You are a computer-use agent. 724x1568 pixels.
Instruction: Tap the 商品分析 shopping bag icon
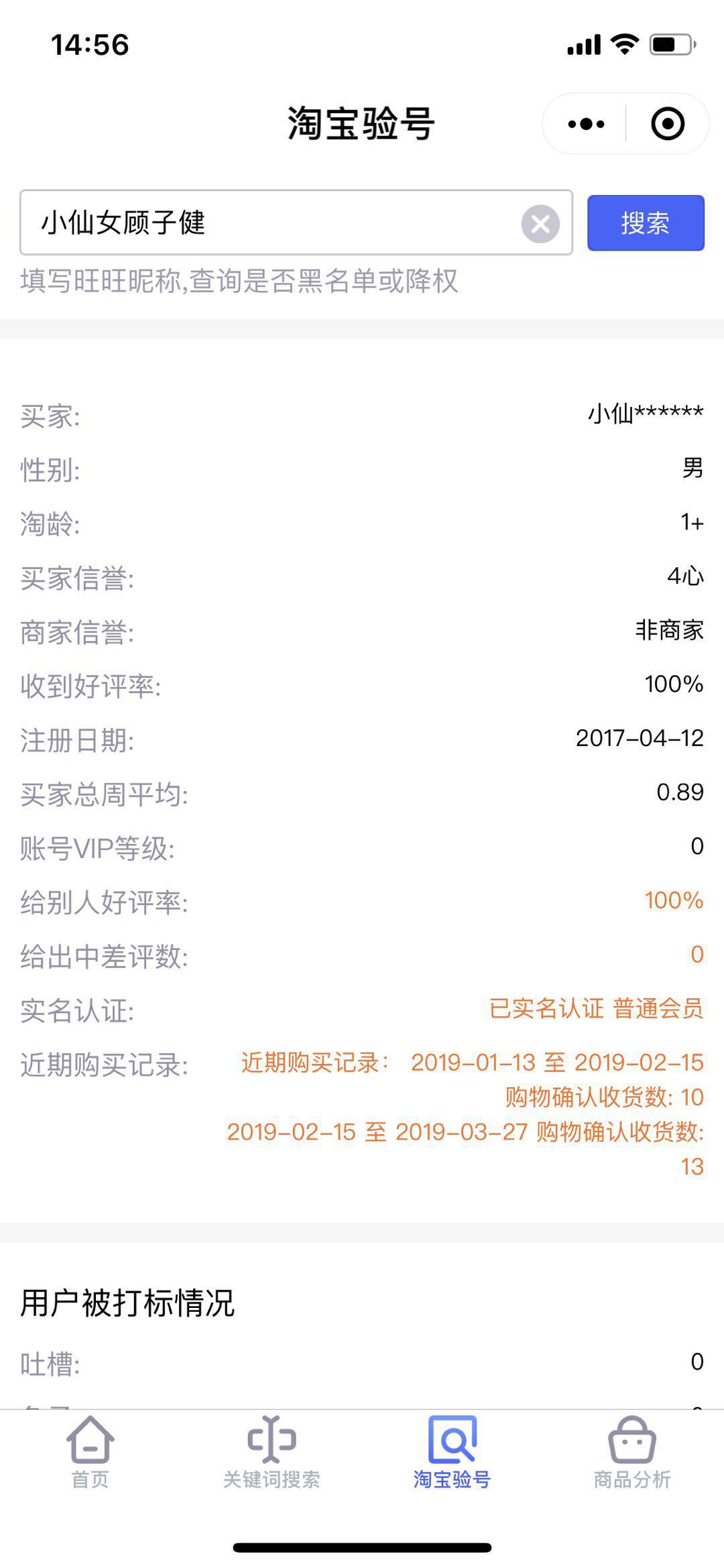[633, 1443]
